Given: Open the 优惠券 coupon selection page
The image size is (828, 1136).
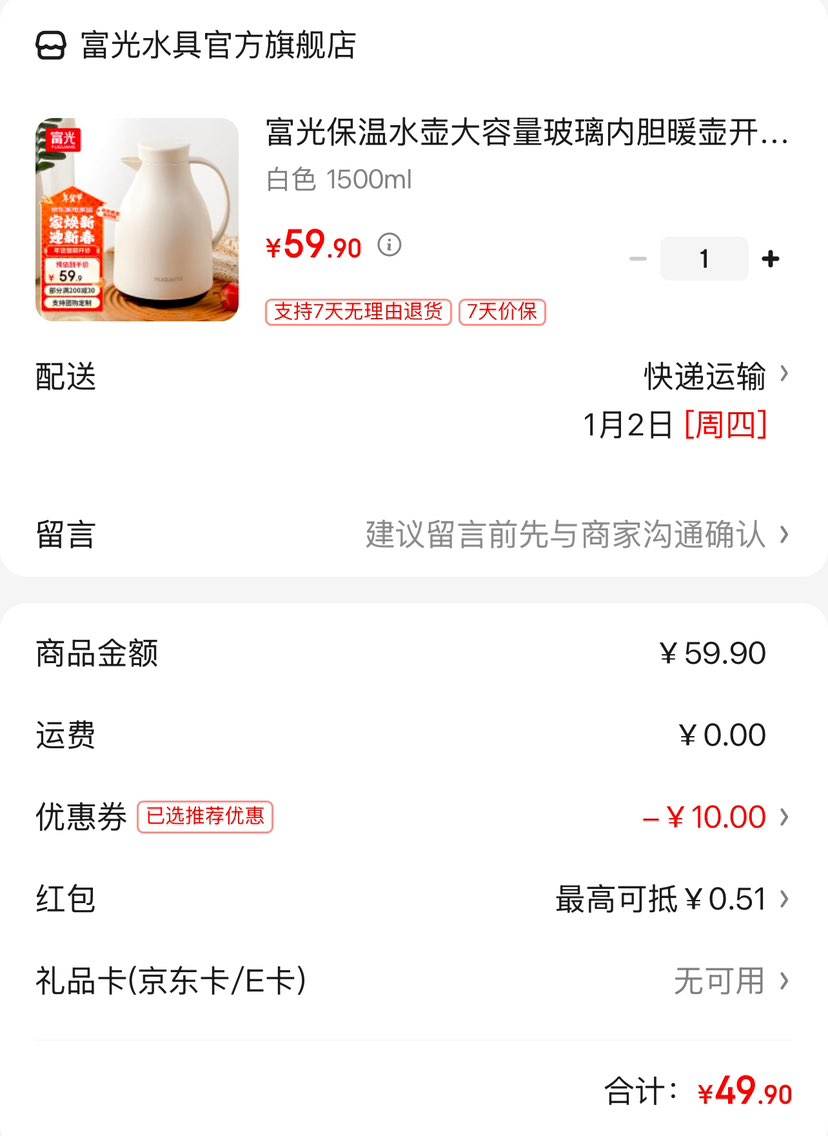Looking at the screenshot, I should [786, 817].
